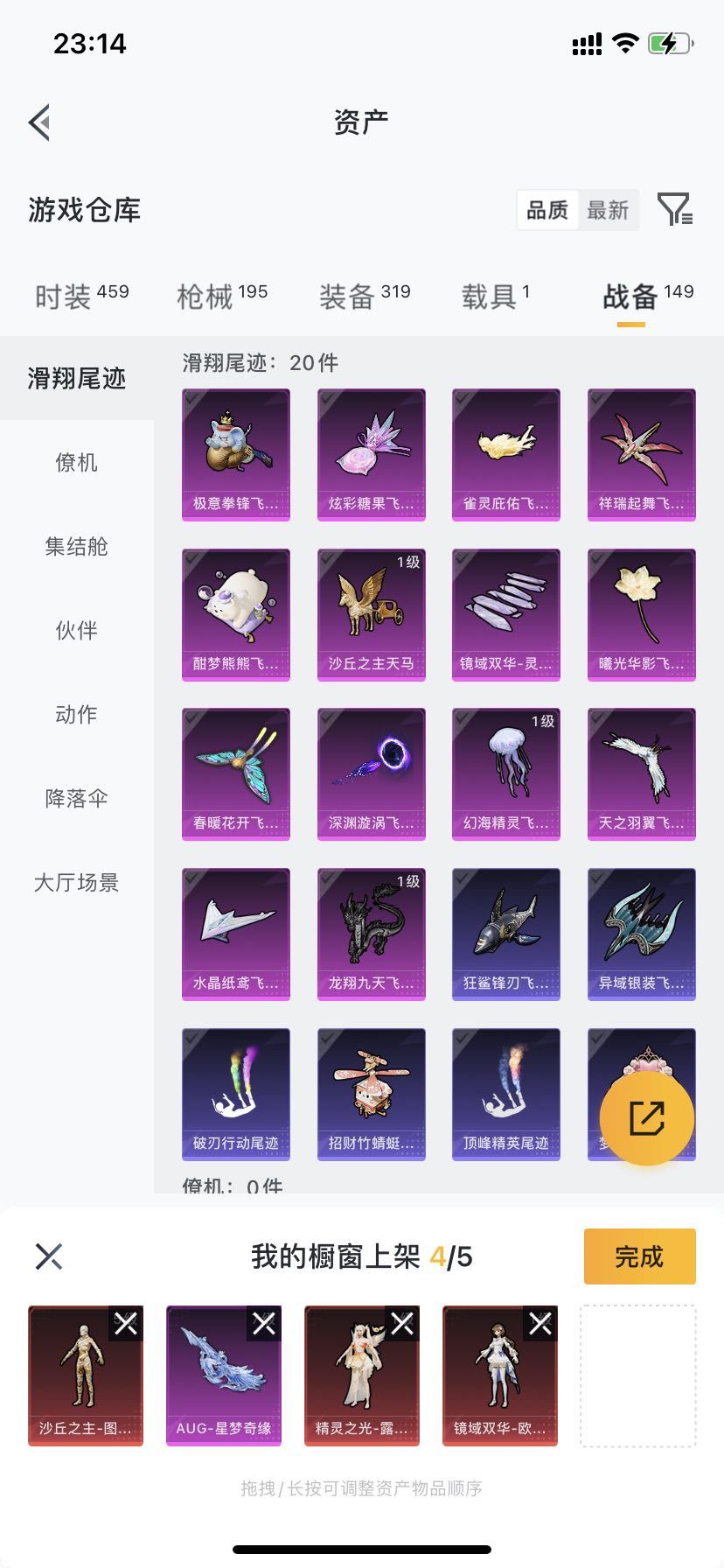This screenshot has height=1568, width=724.
Task: Select the 幻海精灵 jellyfish glider
Action: tap(506, 772)
